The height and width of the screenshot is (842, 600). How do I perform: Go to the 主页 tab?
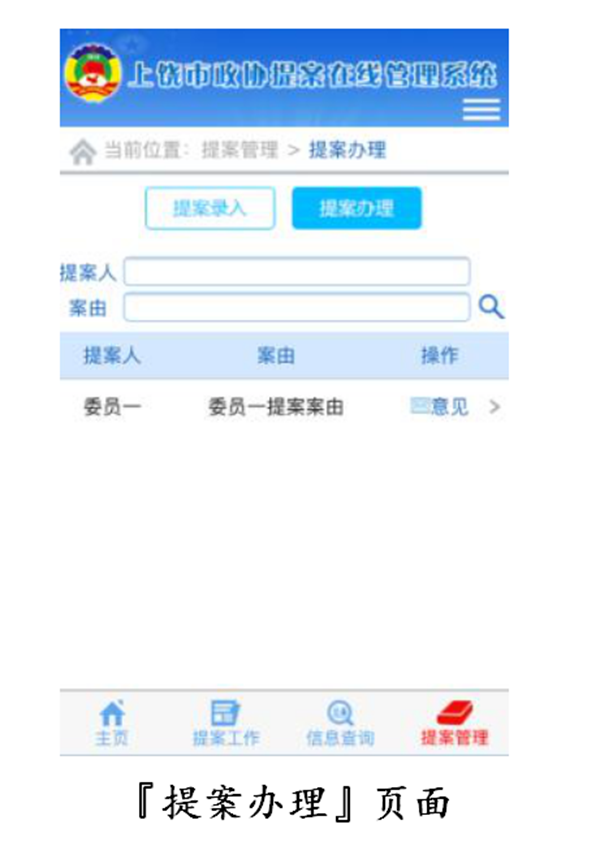tap(112, 724)
